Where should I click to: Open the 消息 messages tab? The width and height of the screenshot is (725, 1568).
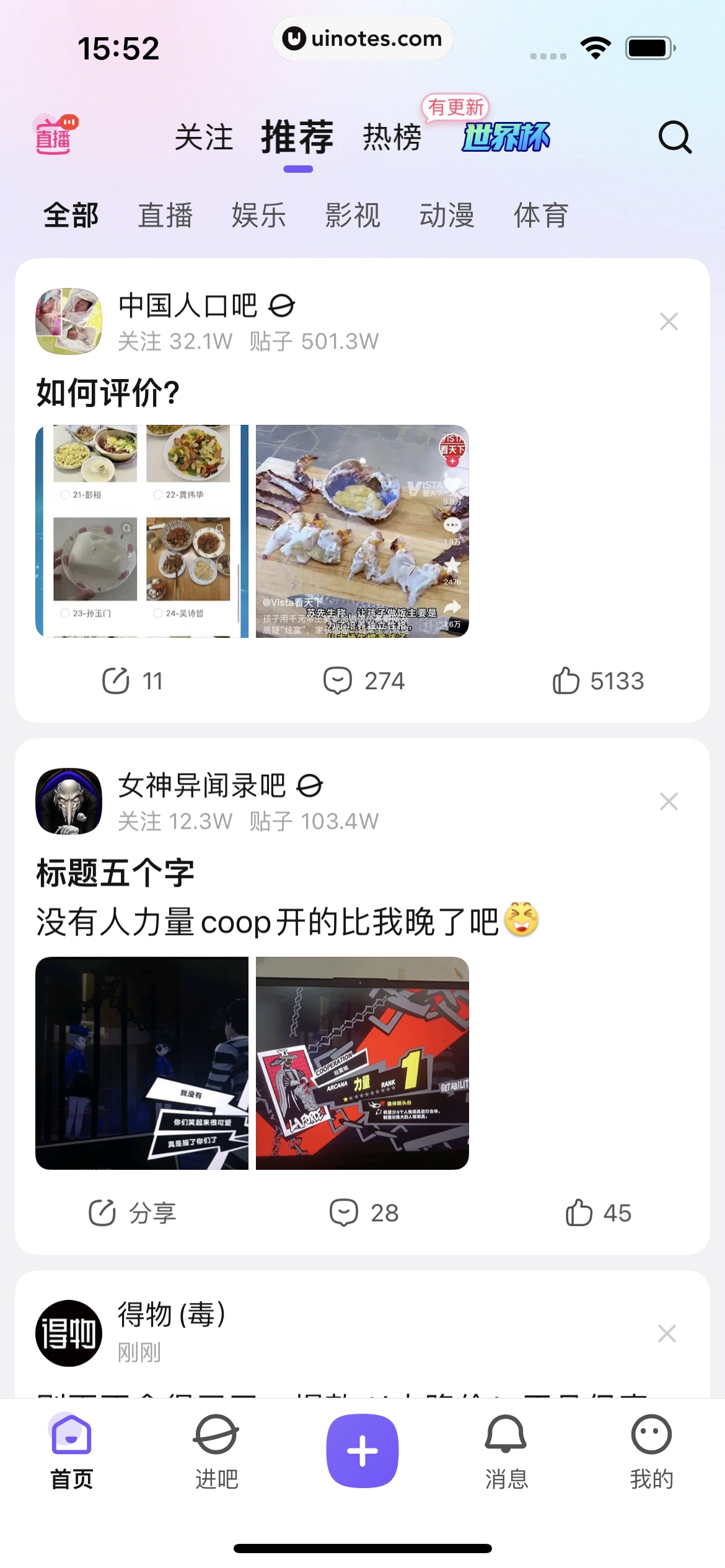pyautogui.click(x=506, y=1450)
